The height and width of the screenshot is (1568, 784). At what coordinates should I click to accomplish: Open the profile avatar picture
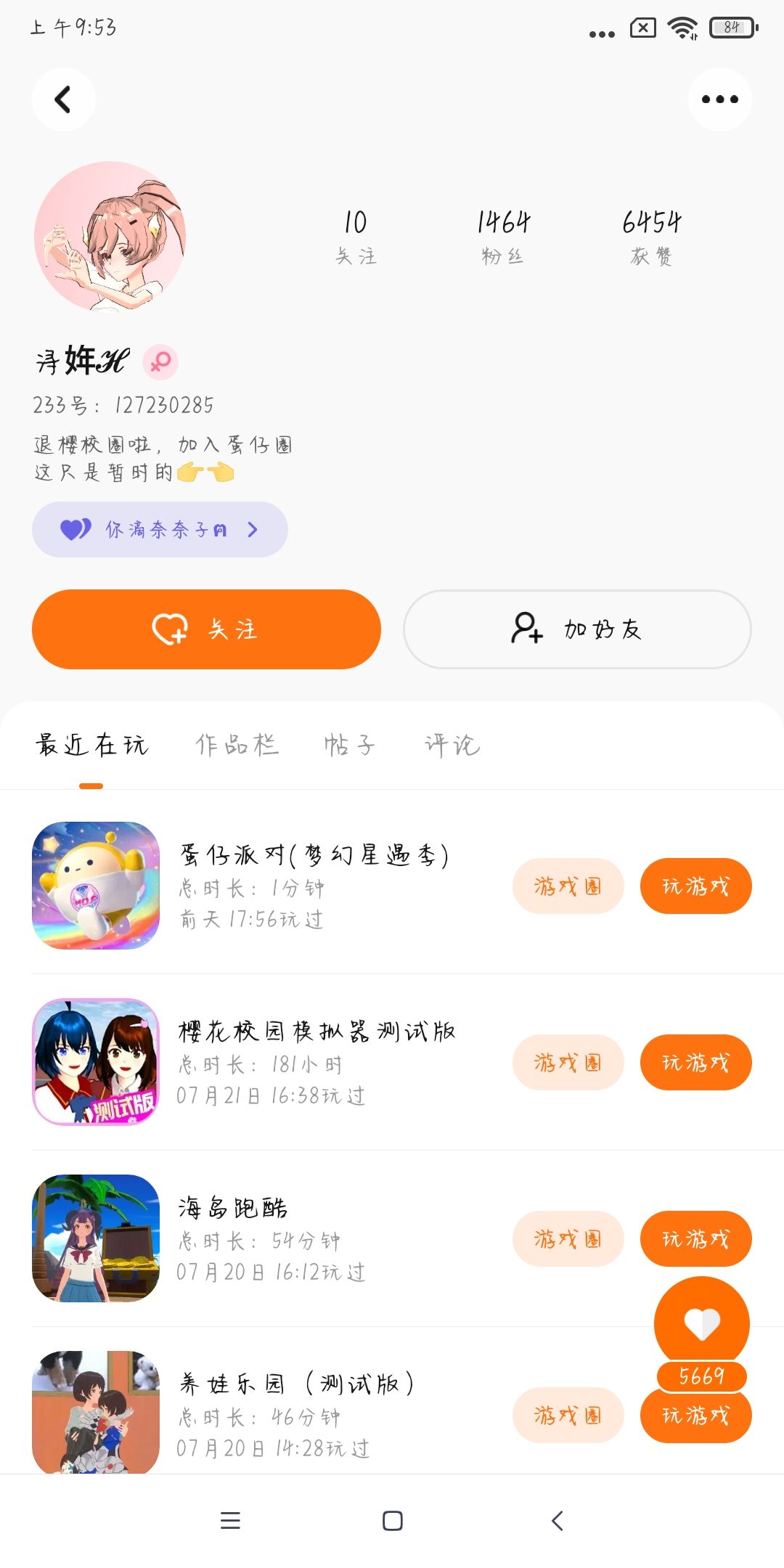pyautogui.click(x=110, y=237)
